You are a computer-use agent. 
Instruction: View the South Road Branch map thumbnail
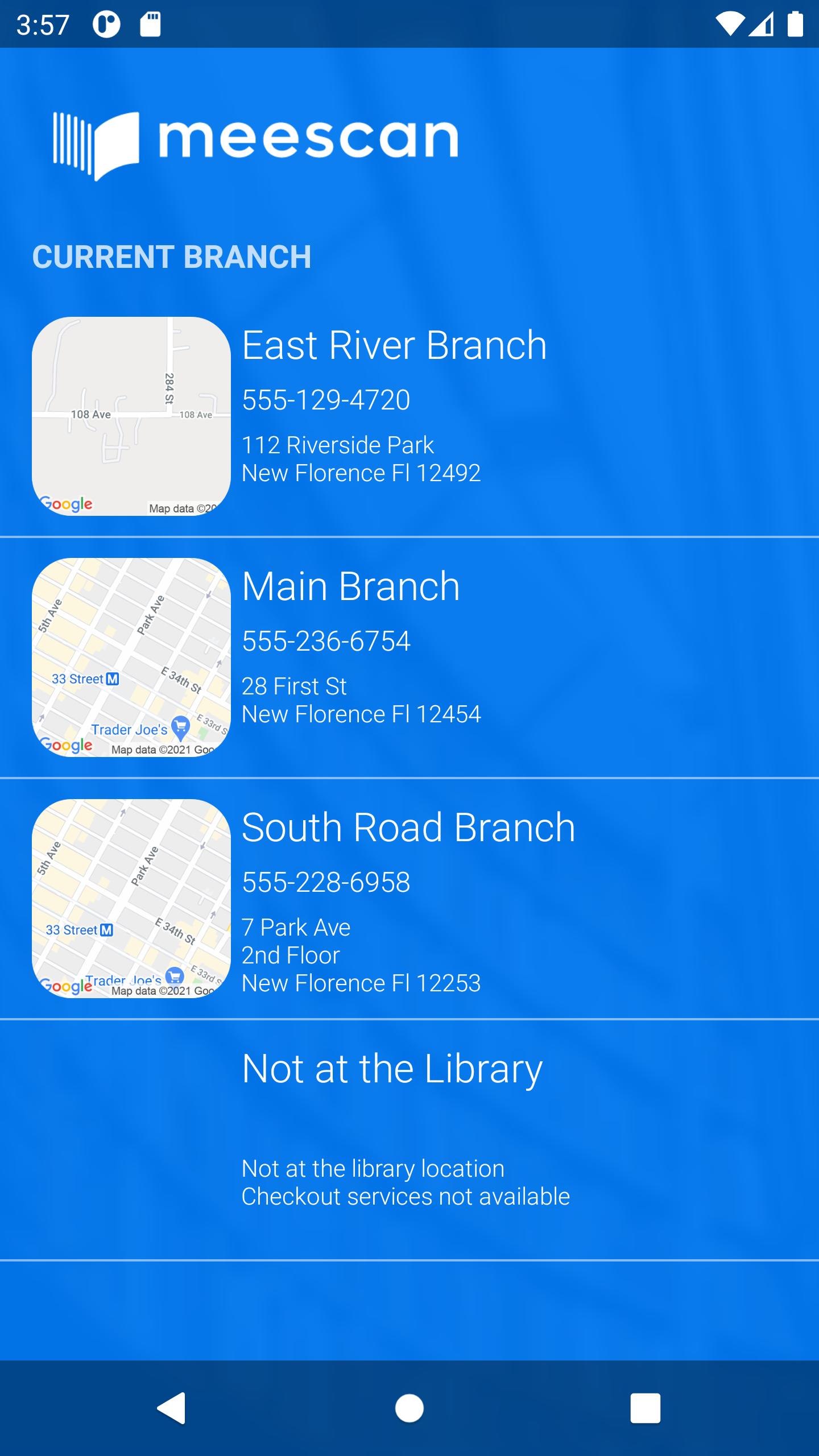(x=131, y=899)
